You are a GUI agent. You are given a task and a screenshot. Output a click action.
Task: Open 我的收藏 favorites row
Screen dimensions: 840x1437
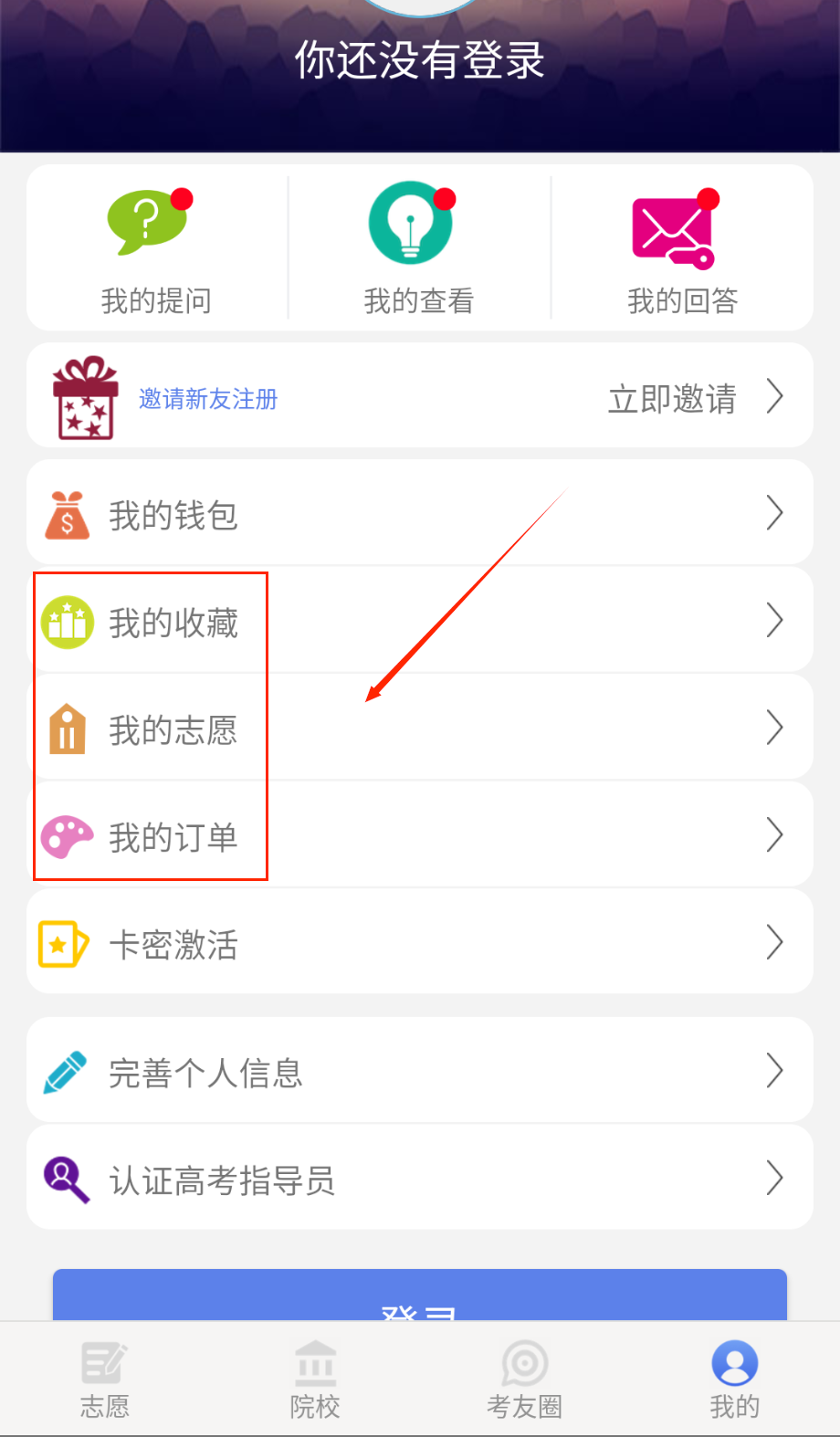point(420,622)
